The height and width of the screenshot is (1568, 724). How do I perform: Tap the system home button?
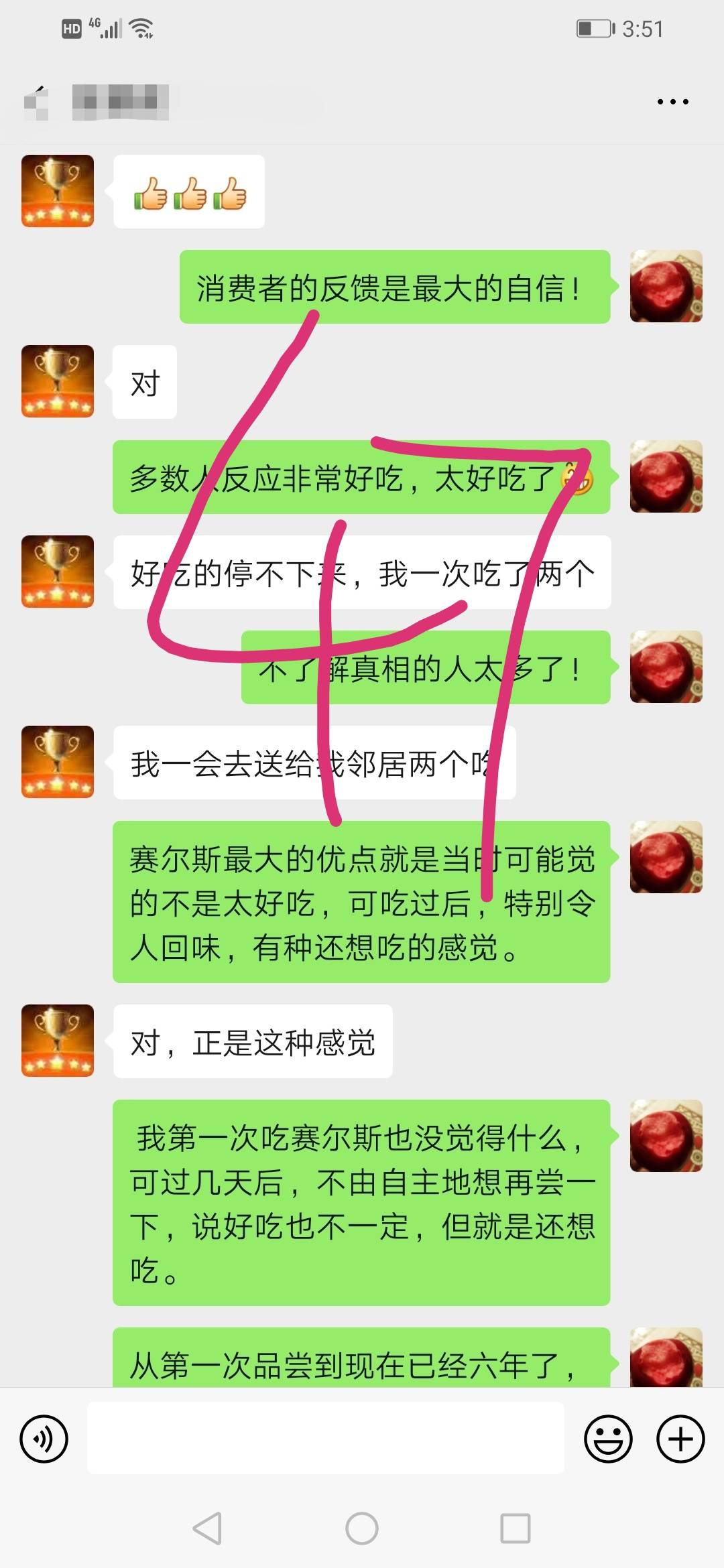pyautogui.click(x=362, y=1528)
